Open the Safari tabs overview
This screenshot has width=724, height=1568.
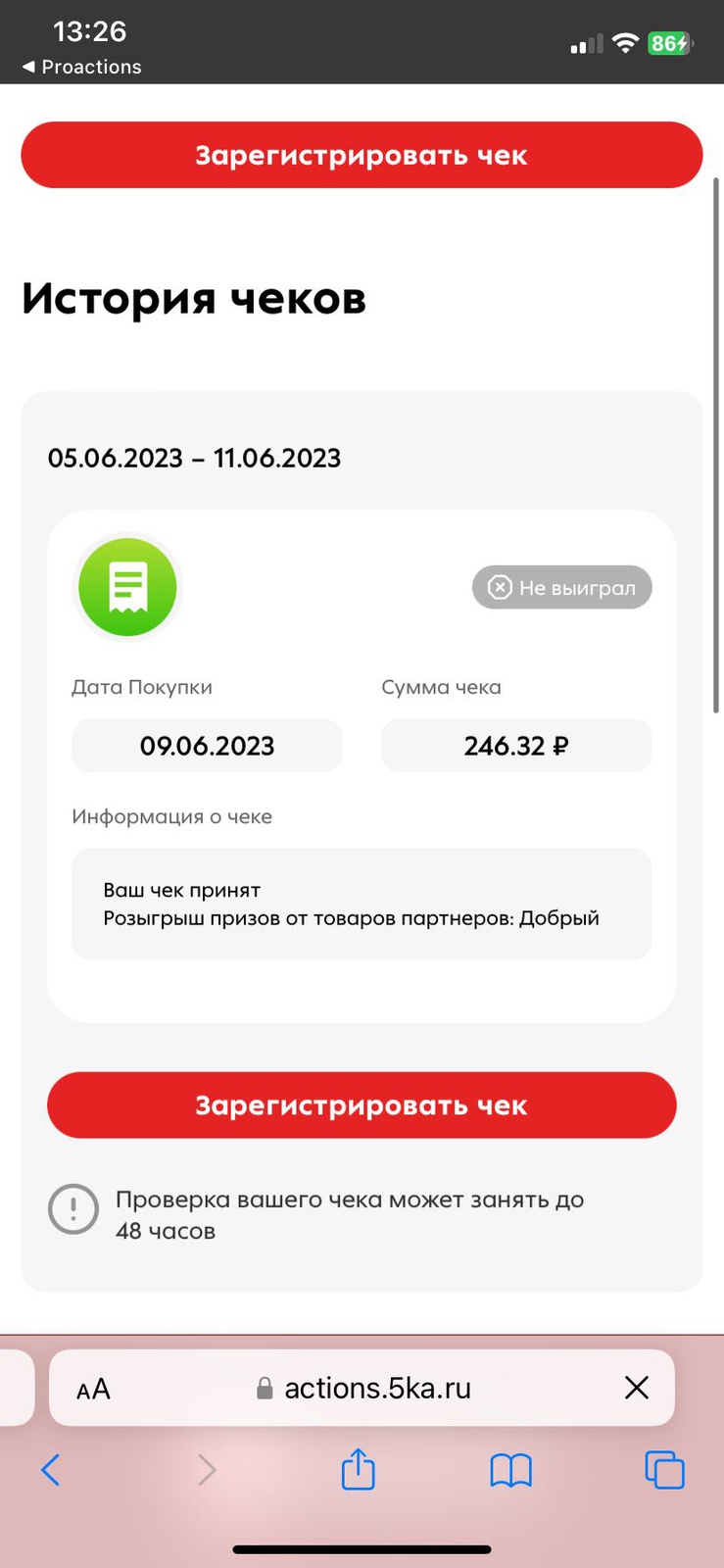pyautogui.click(x=664, y=1470)
